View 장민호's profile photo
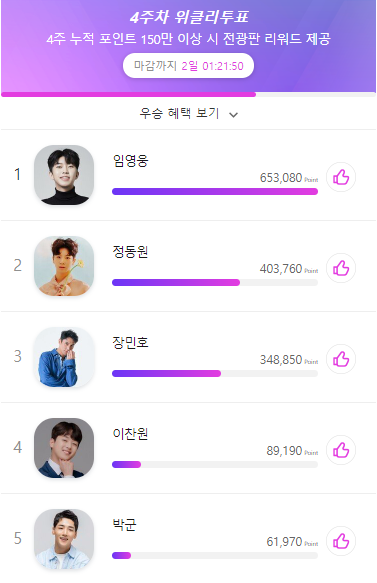The image size is (377, 583). point(64,357)
